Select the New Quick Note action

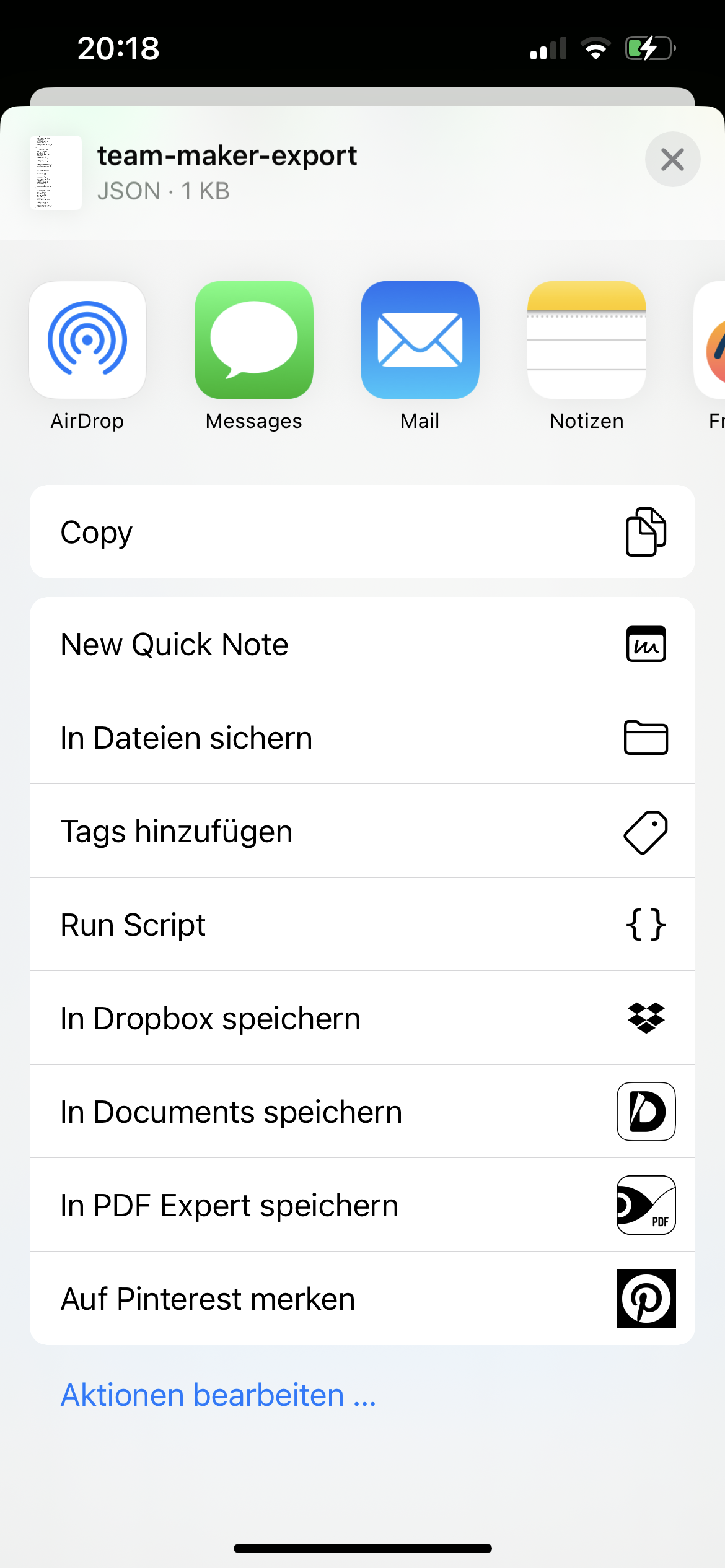[x=362, y=643]
